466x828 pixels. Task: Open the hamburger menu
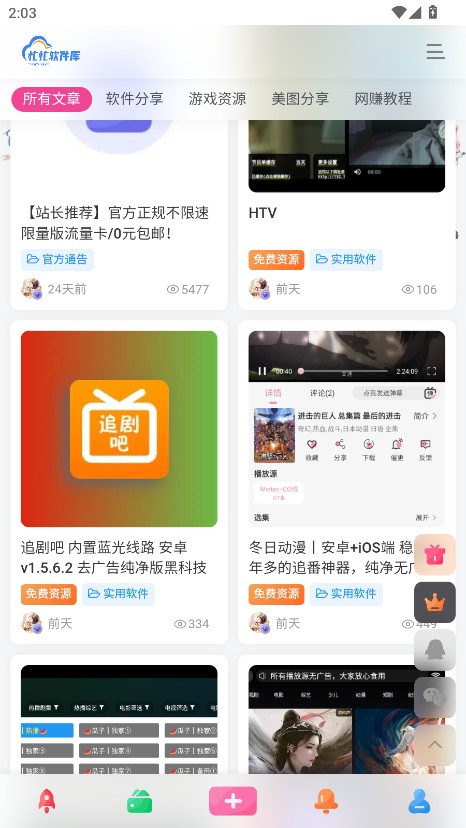click(435, 52)
